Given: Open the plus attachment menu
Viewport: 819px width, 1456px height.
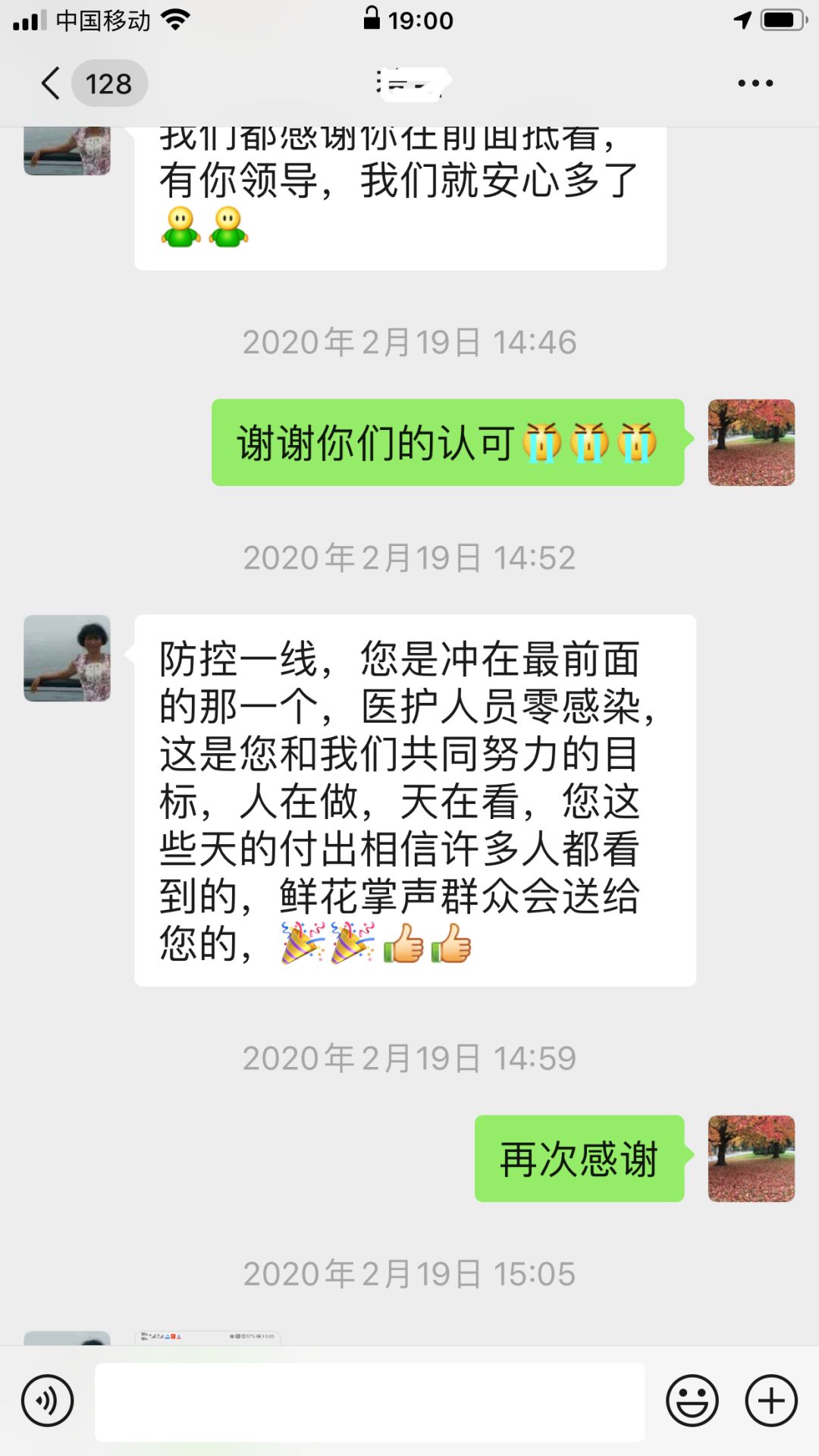Looking at the screenshot, I should [x=771, y=1401].
